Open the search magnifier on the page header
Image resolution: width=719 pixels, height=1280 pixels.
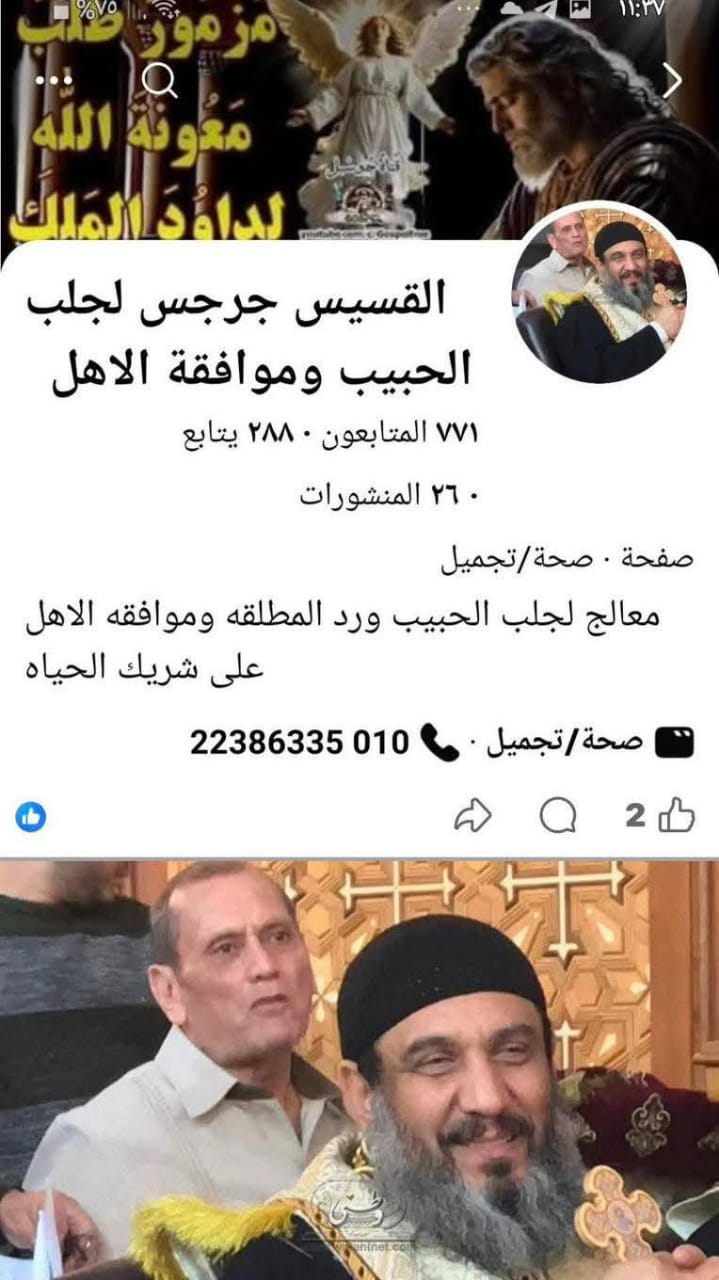pyautogui.click(x=159, y=81)
